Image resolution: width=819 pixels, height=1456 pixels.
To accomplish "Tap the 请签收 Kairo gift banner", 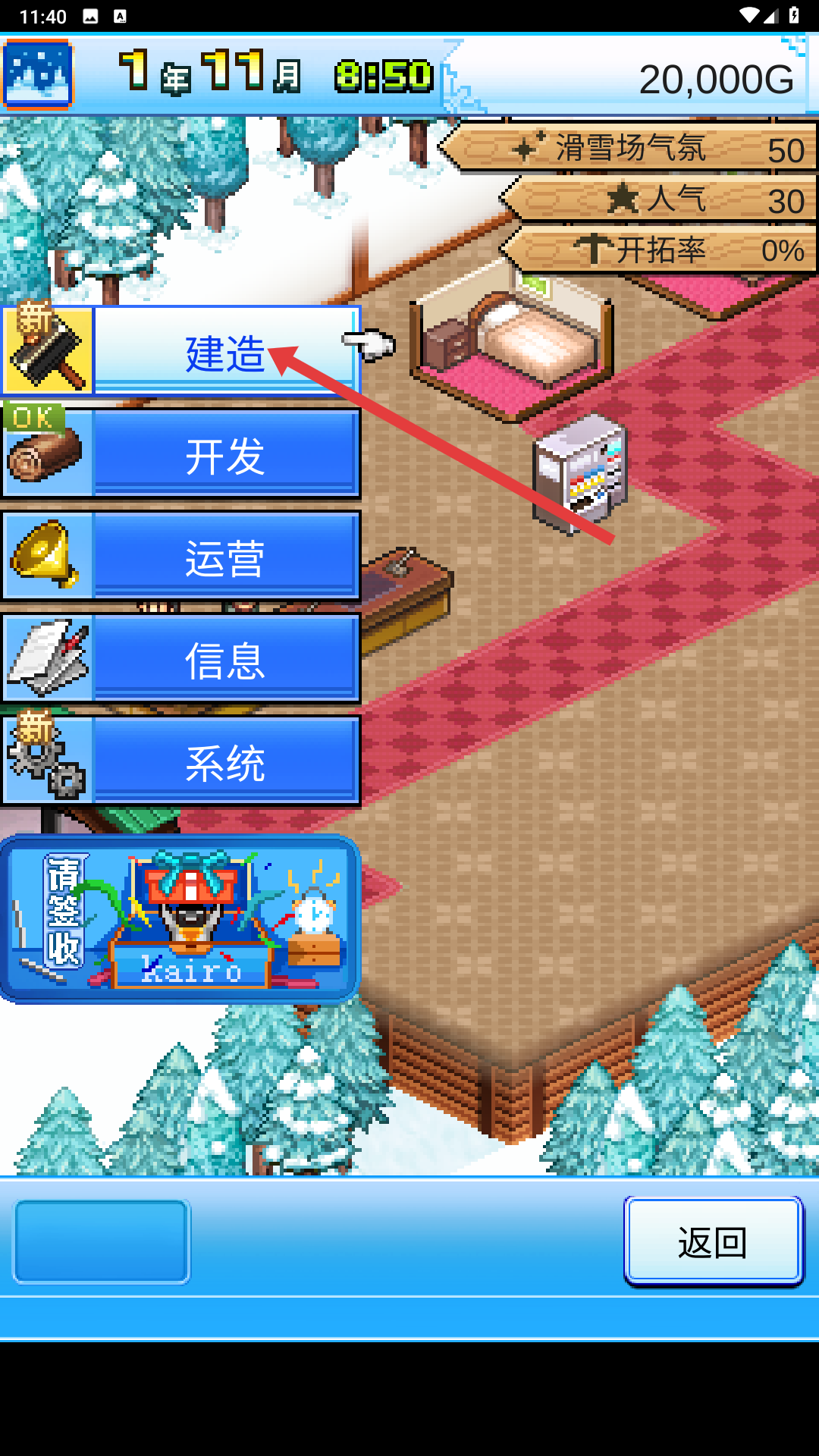I will [180, 919].
